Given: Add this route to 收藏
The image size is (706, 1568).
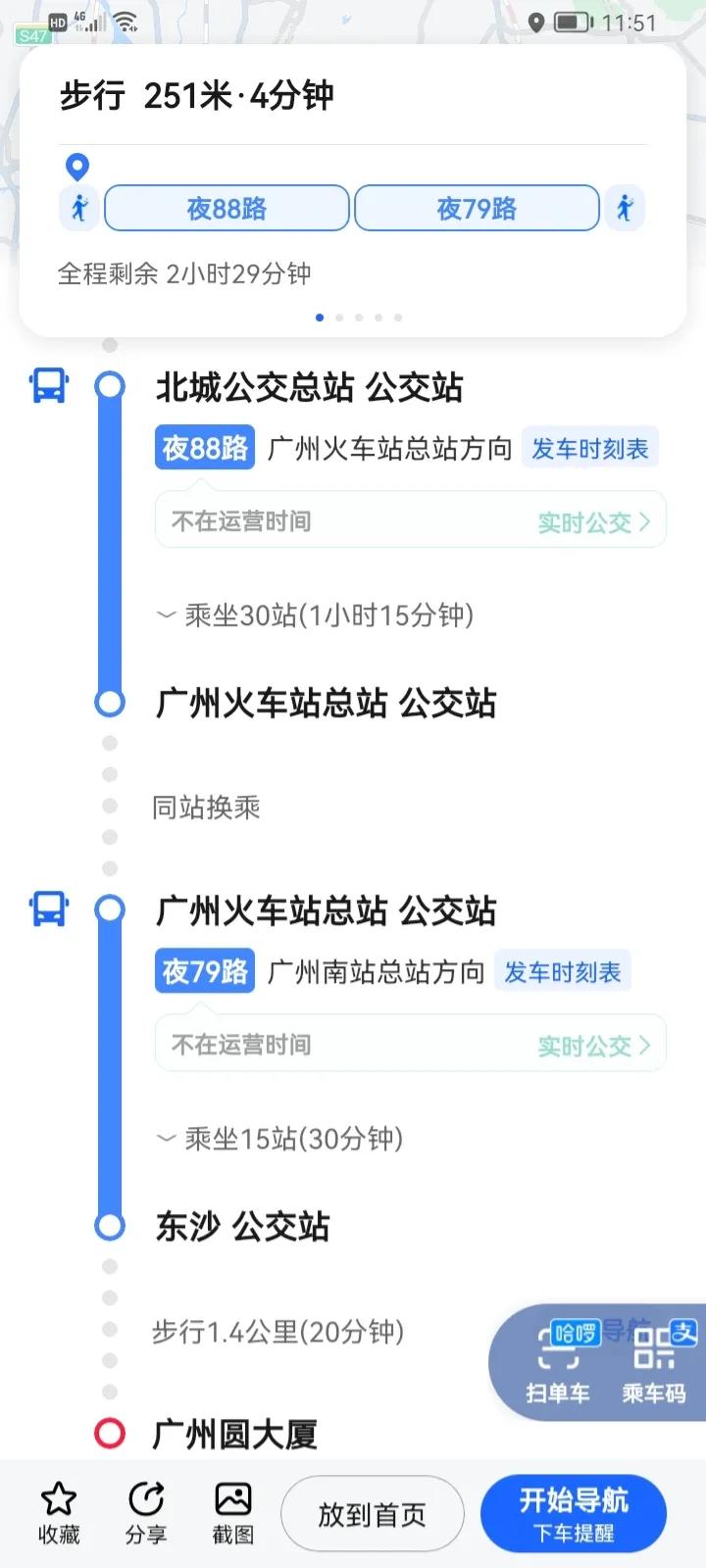Looking at the screenshot, I should click(59, 1513).
